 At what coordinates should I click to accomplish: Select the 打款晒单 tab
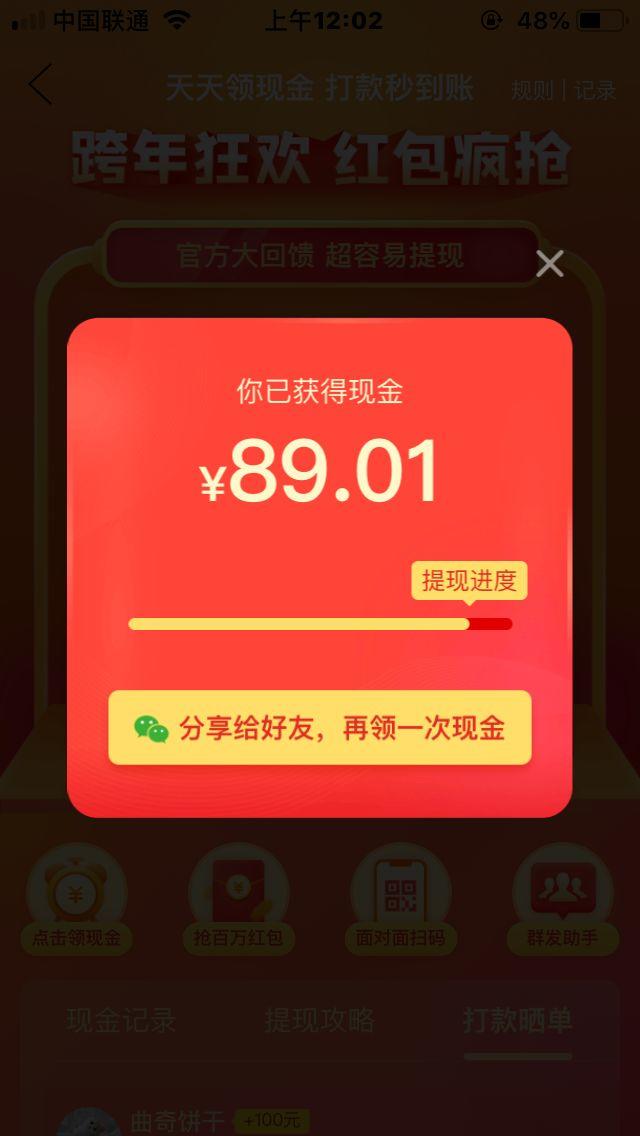pyautogui.click(x=517, y=1020)
